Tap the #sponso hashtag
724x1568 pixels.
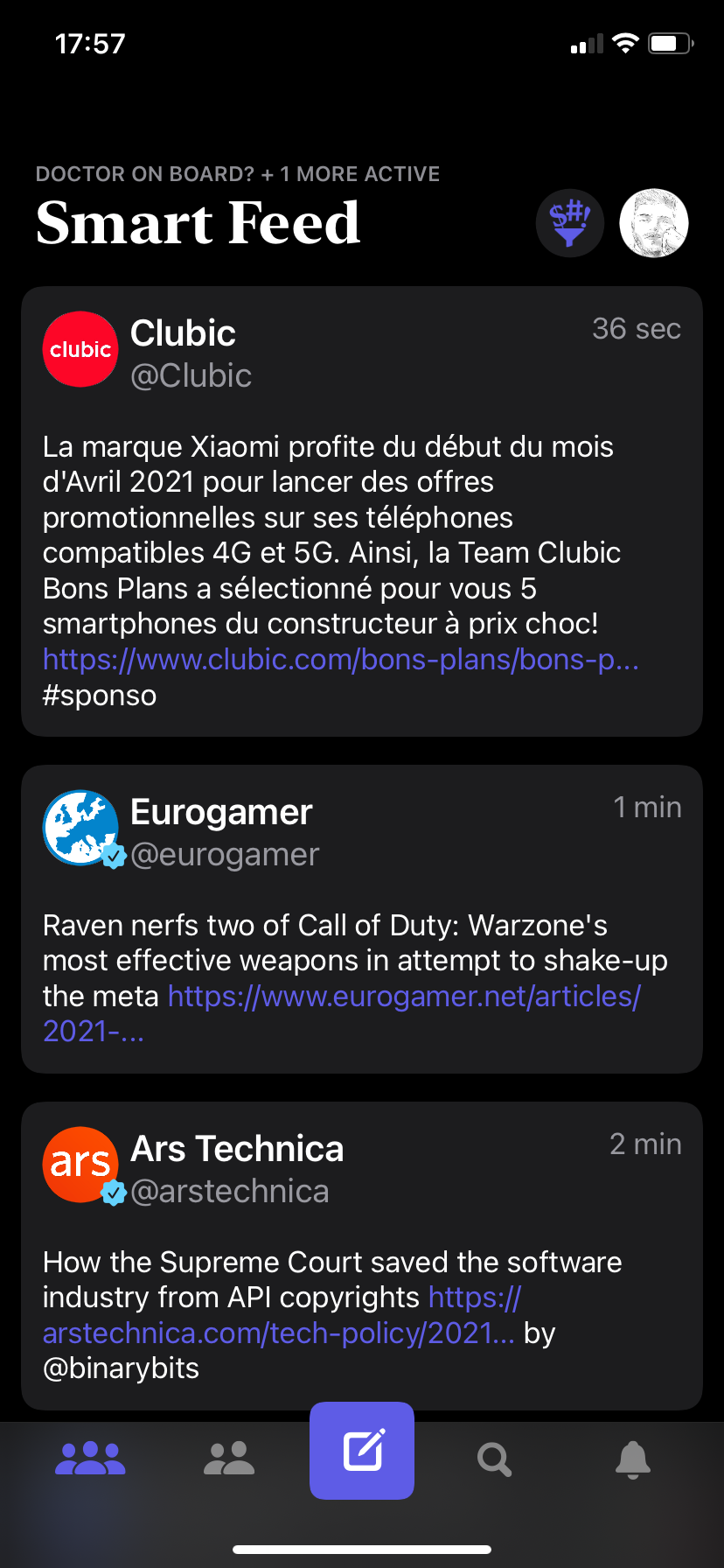(100, 696)
